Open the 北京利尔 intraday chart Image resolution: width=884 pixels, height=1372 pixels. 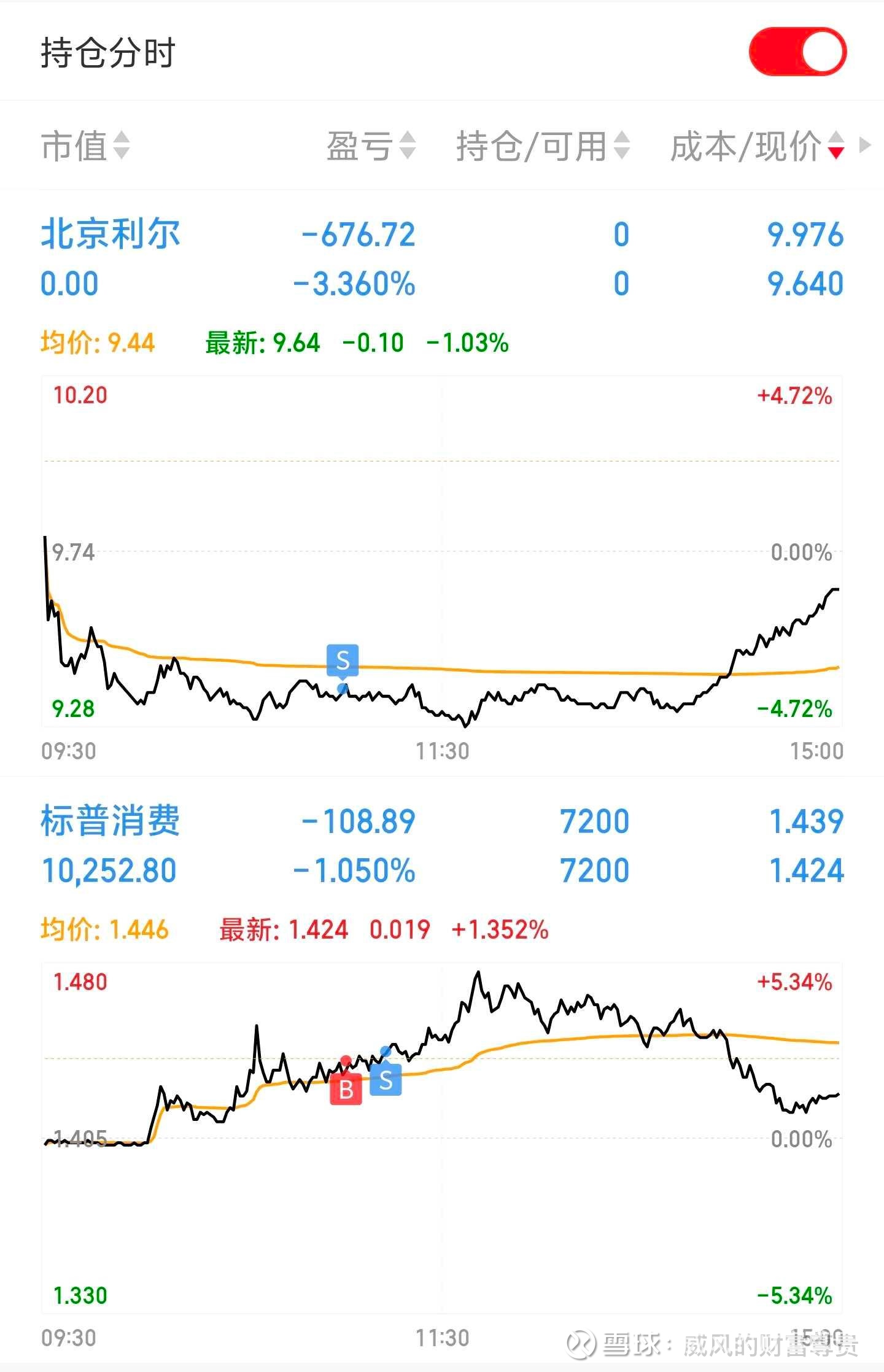coord(442,552)
